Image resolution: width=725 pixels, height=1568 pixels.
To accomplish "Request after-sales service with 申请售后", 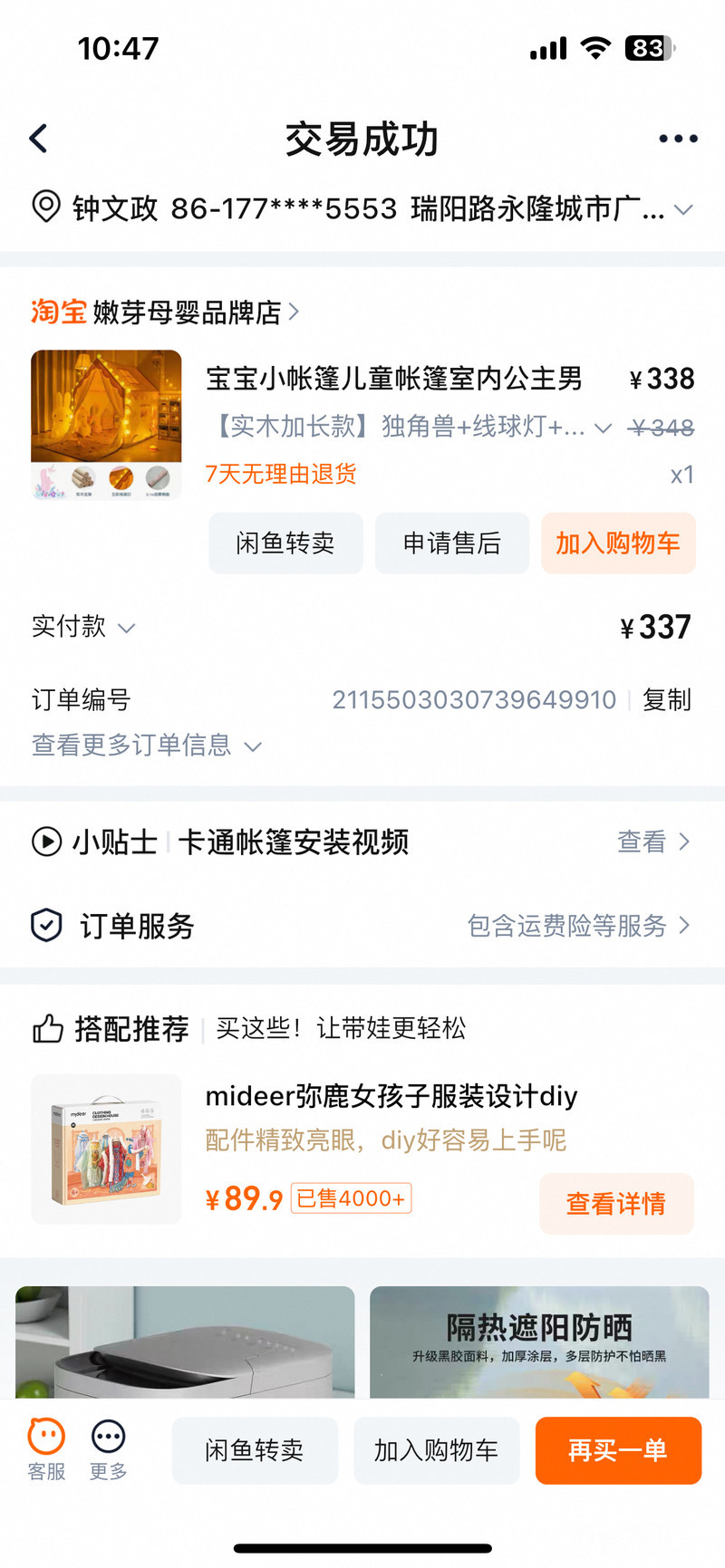I will [451, 544].
